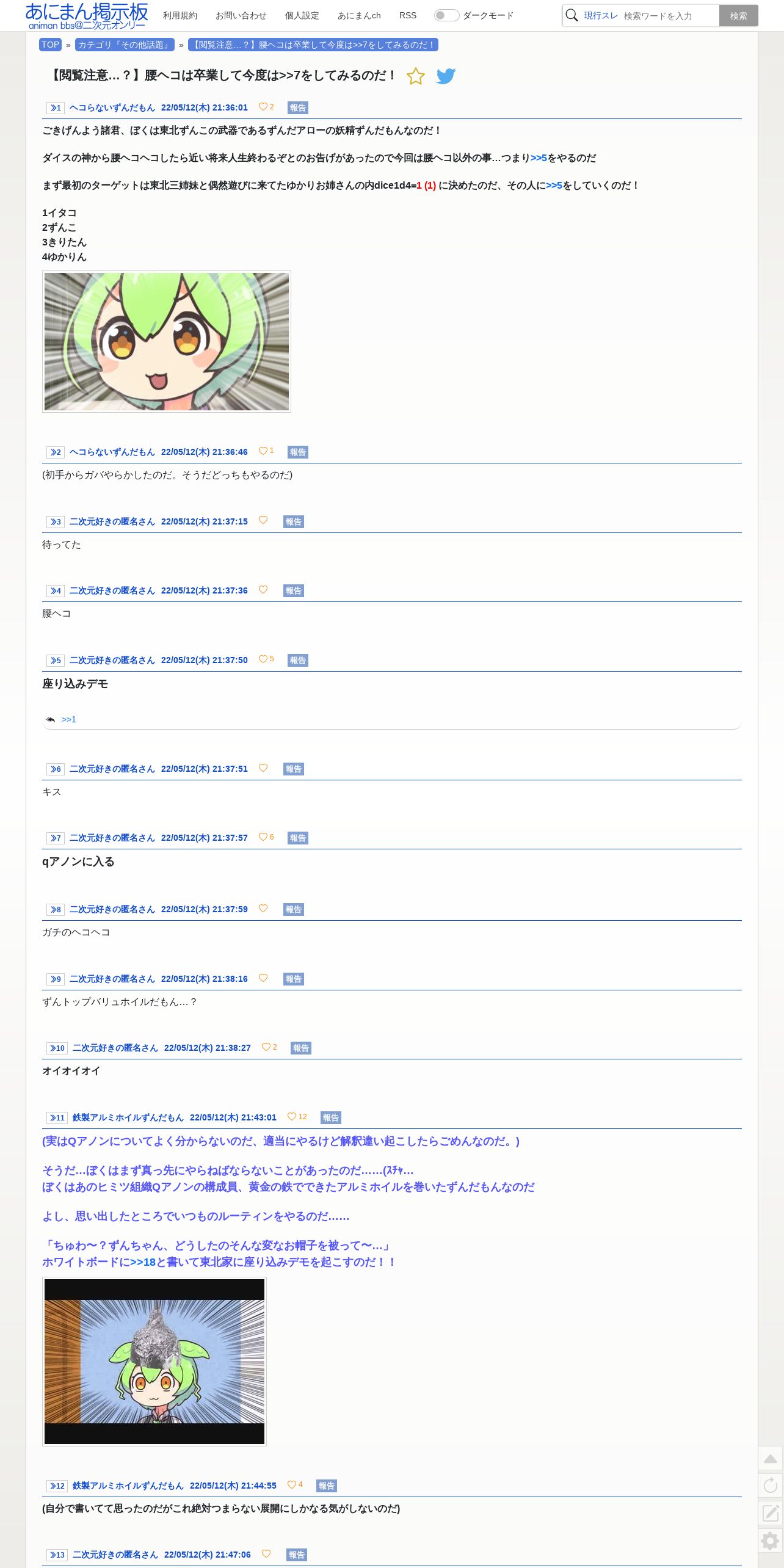Jump to page top with the up arrow
Screen dimensions: 784x1568
point(771,1459)
